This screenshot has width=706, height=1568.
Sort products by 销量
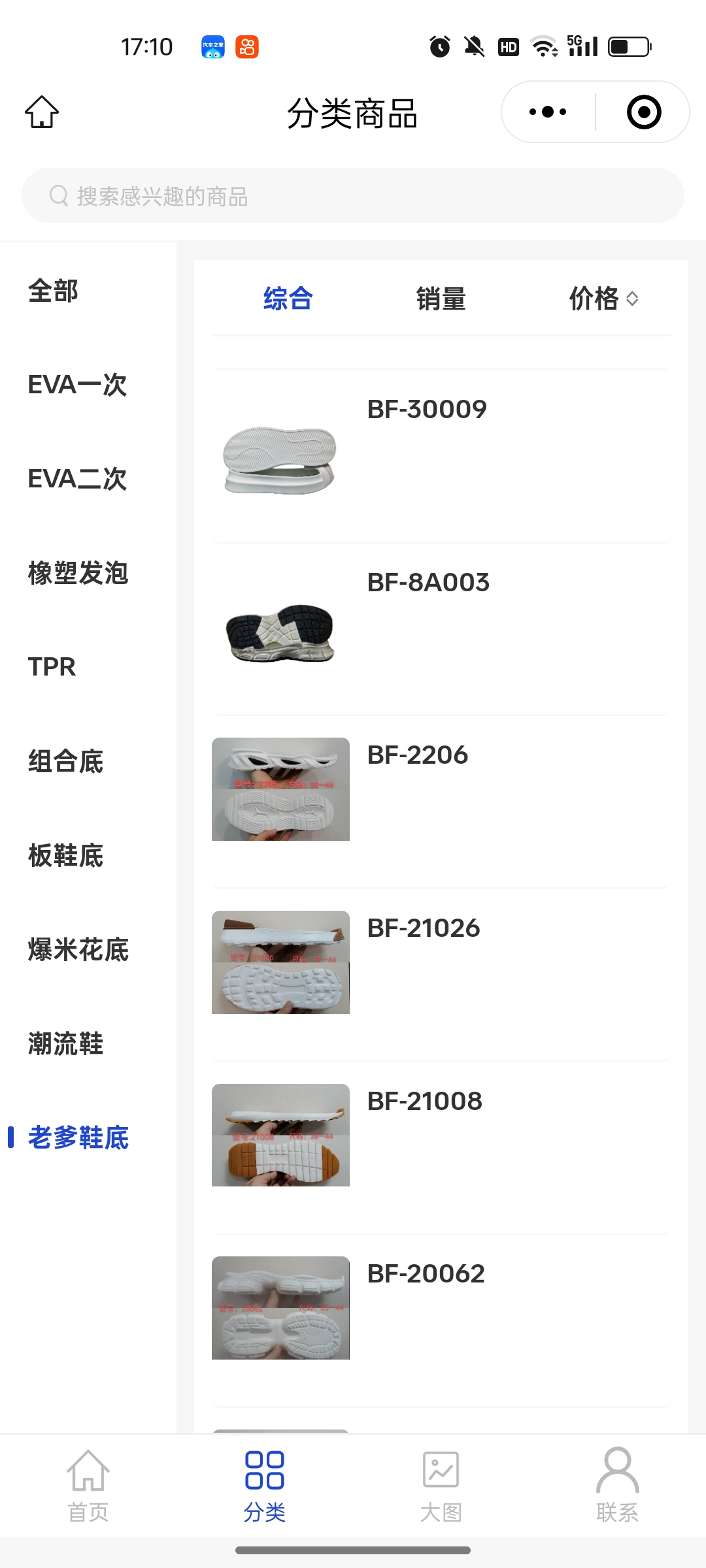[441, 299]
